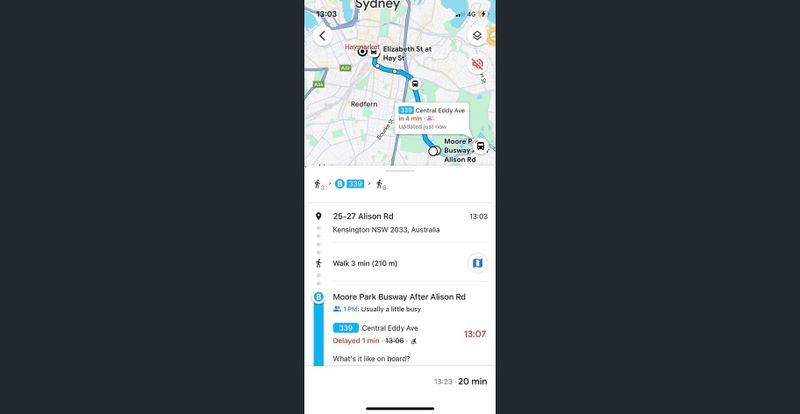
Task: Go back from the route details
Action: [x=322, y=36]
